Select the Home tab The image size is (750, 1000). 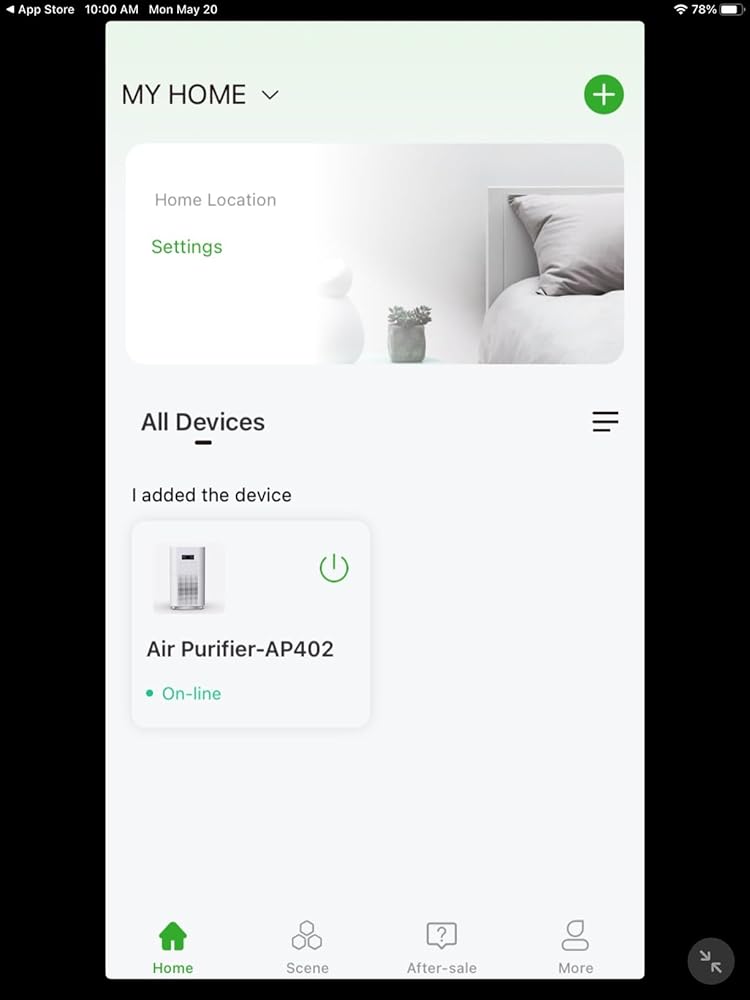coord(173,947)
